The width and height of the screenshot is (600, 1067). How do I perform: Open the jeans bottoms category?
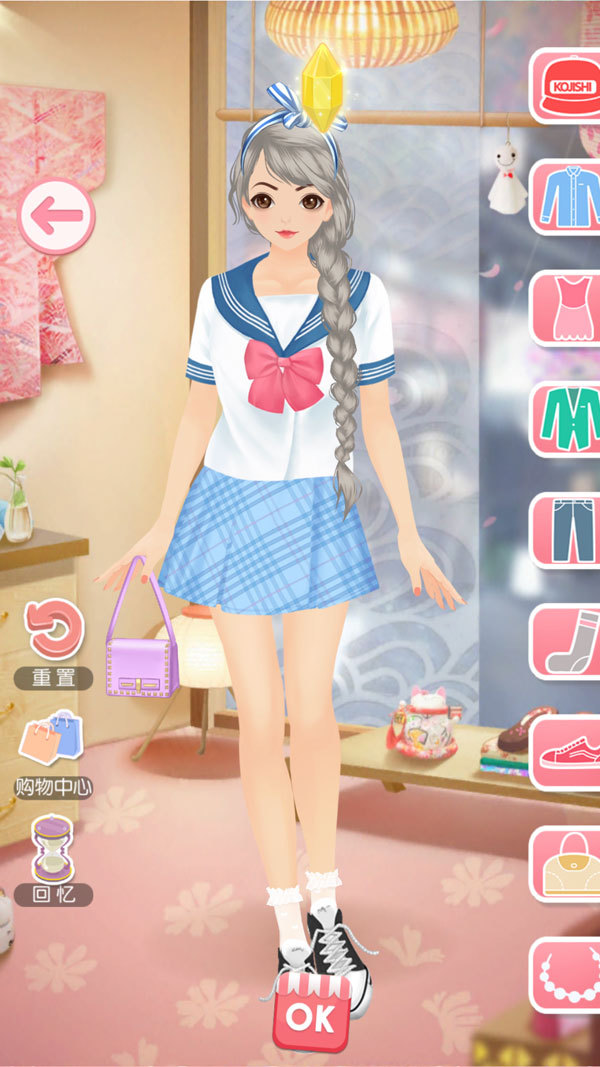[x=568, y=530]
